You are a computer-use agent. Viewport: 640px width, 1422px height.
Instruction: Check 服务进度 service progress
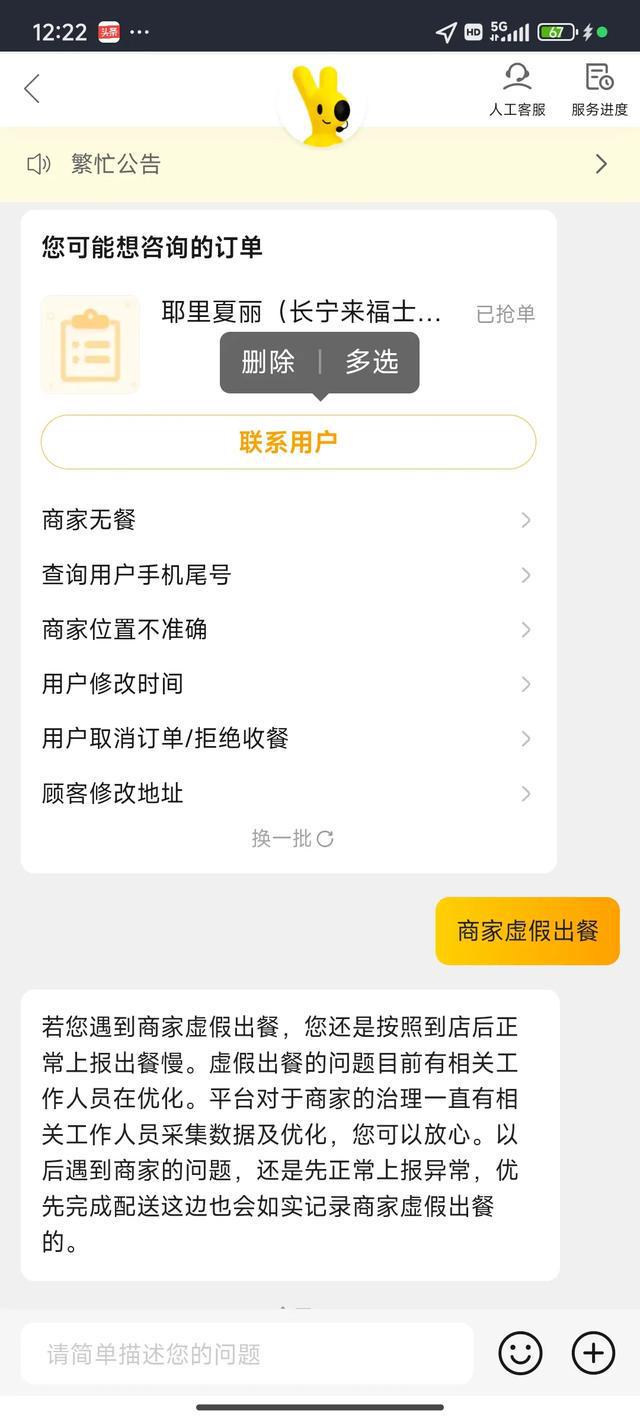[599, 89]
